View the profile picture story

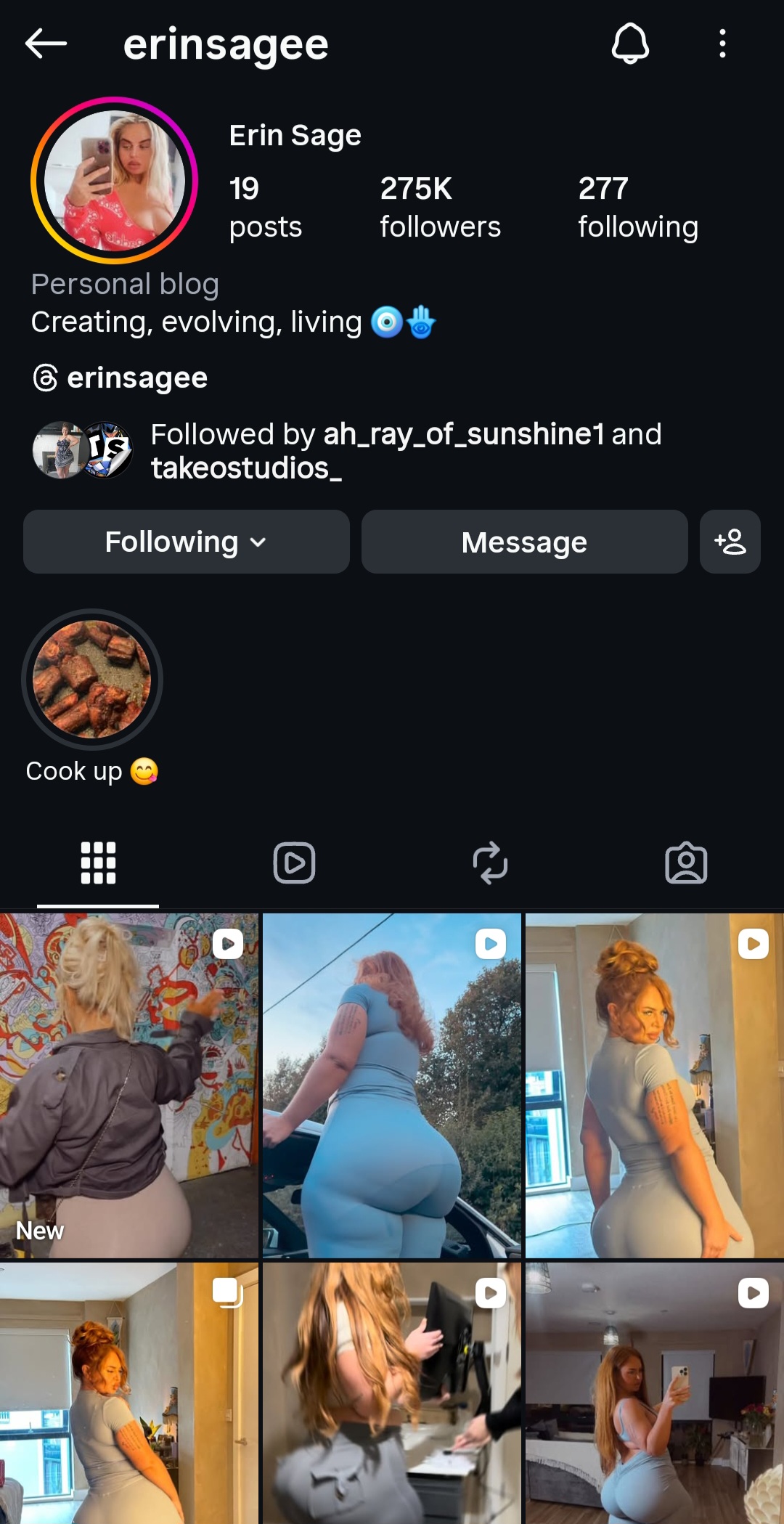(x=114, y=180)
